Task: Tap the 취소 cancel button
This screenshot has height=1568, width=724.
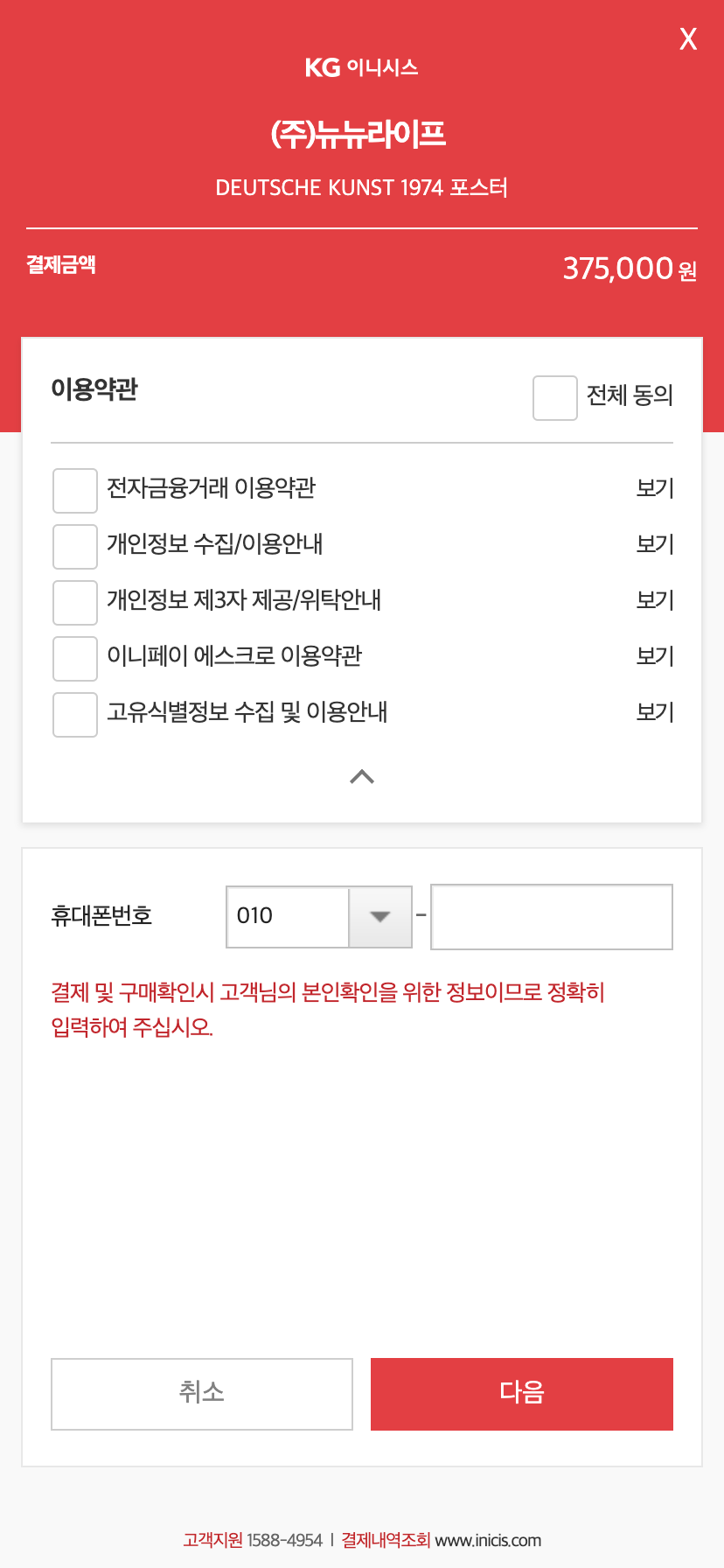Action: (x=202, y=1394)
